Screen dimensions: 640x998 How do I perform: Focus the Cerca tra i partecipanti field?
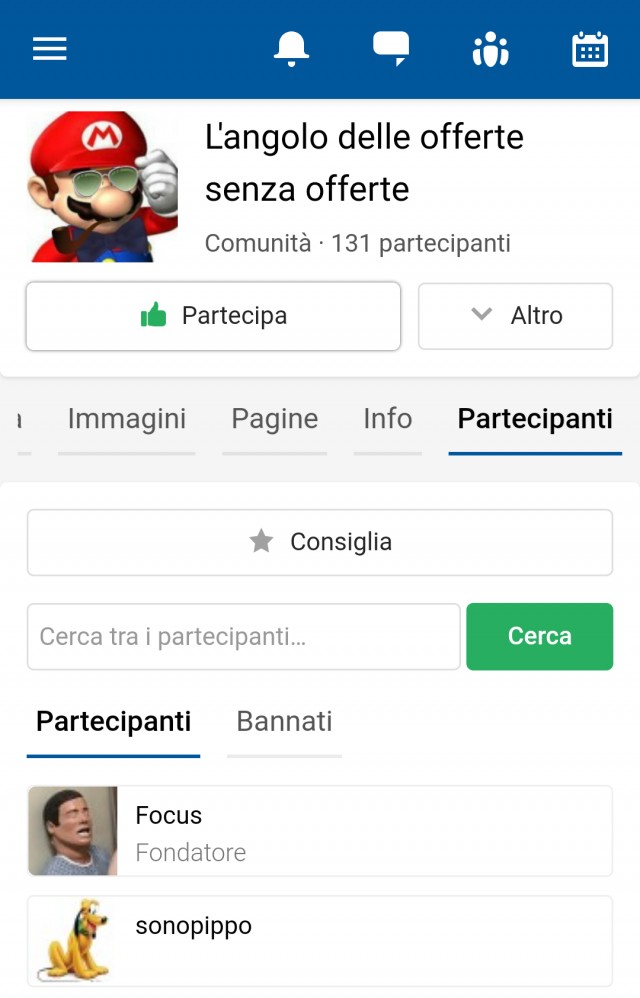pos(243,636)
